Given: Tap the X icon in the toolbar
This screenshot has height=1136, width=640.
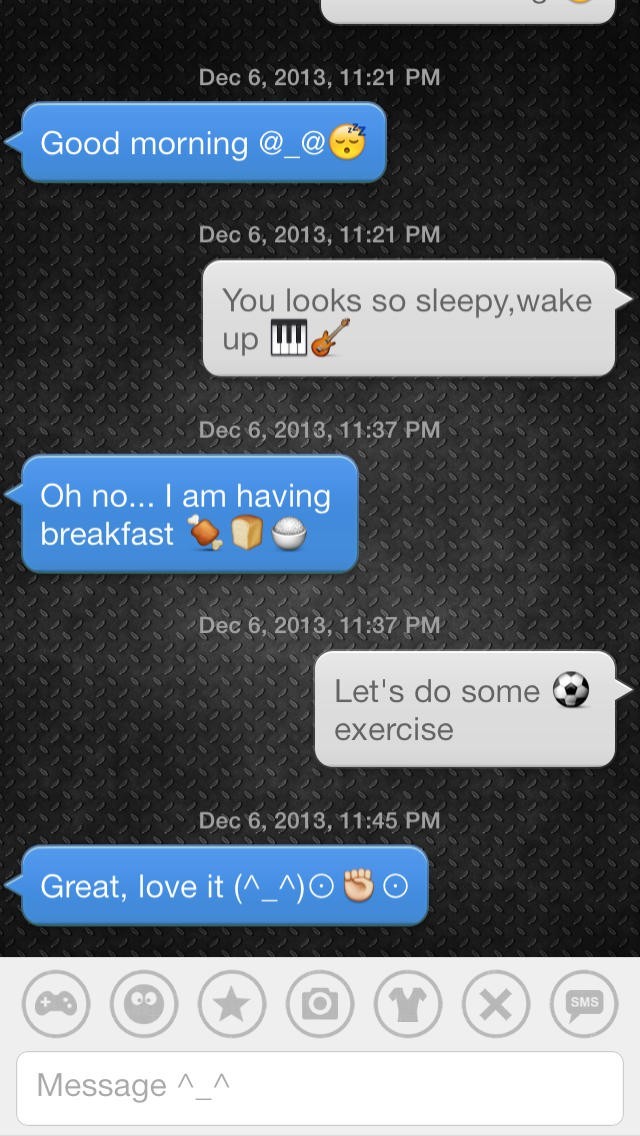Looking at the screenshot, I should [x=496, y=1003].
